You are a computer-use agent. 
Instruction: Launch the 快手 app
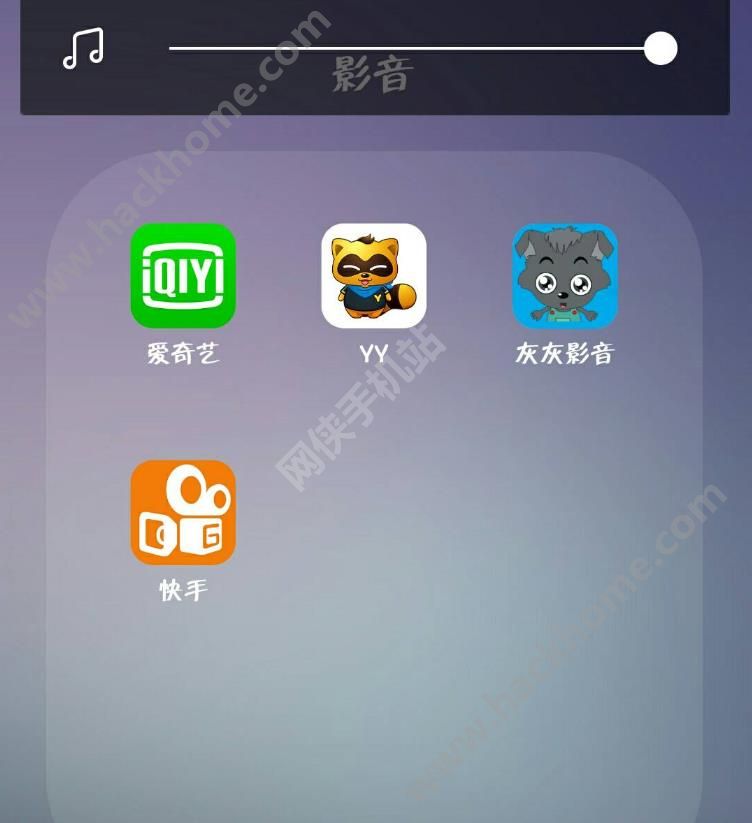click(x=183, y=512)
